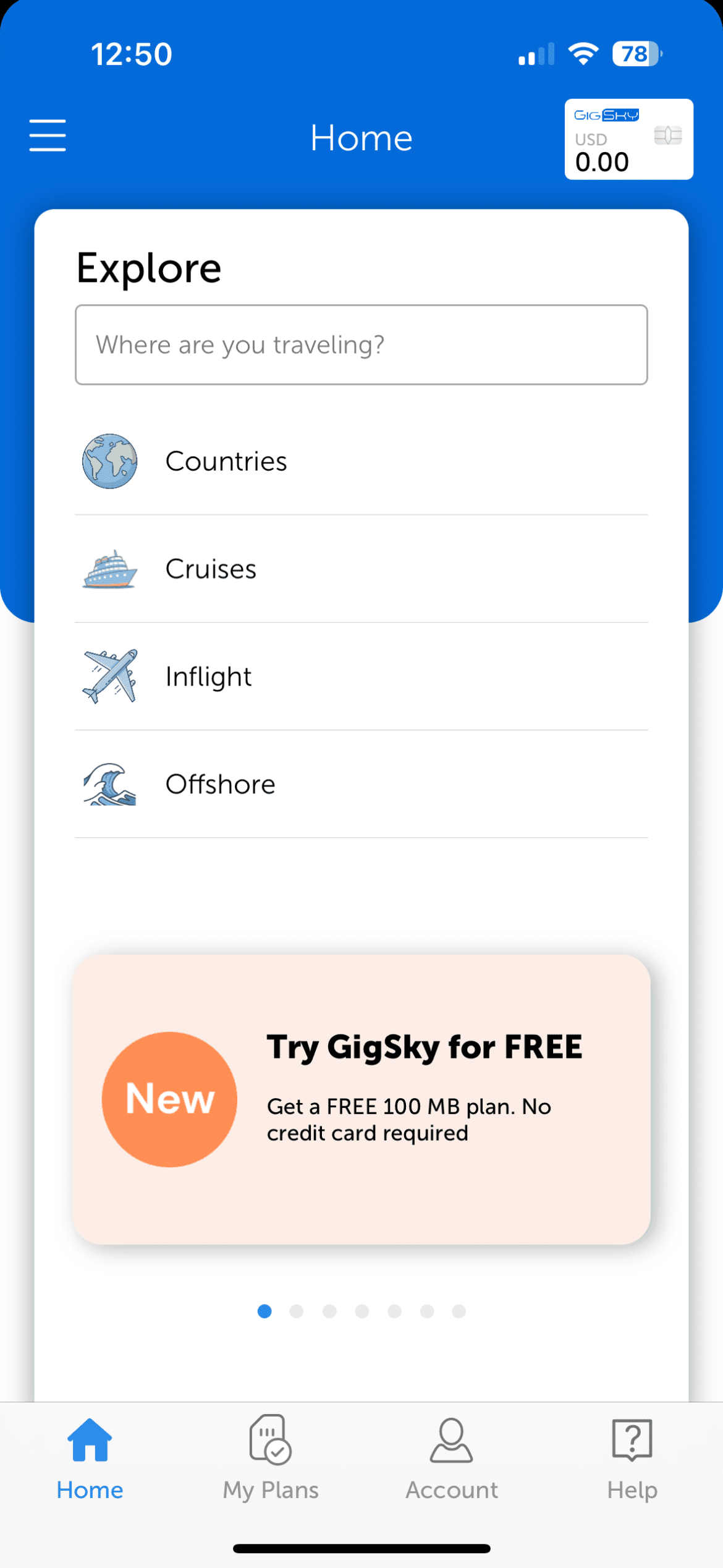Tap the orange New badge
This screenshot has height=1568, width=723.
169,1099
